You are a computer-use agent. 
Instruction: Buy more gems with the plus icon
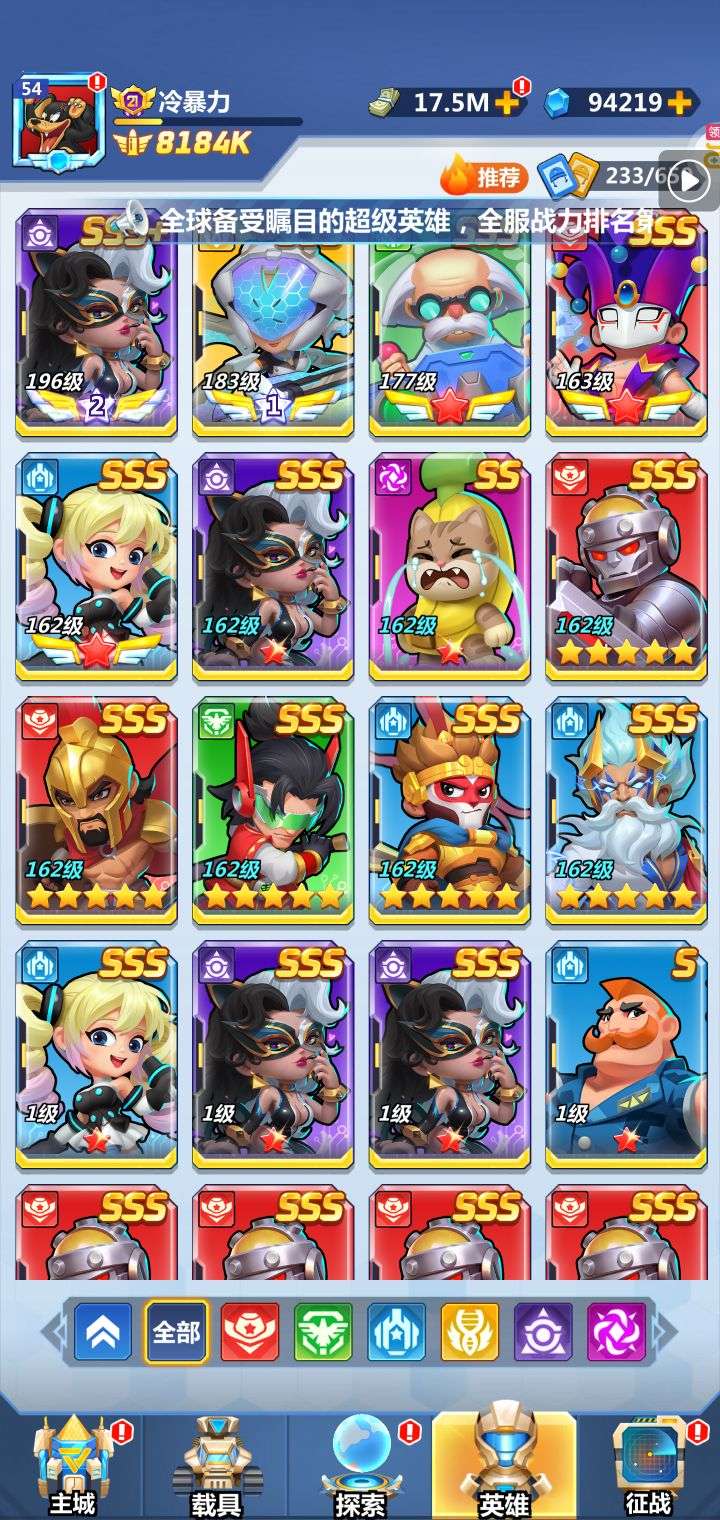[680, 101]
